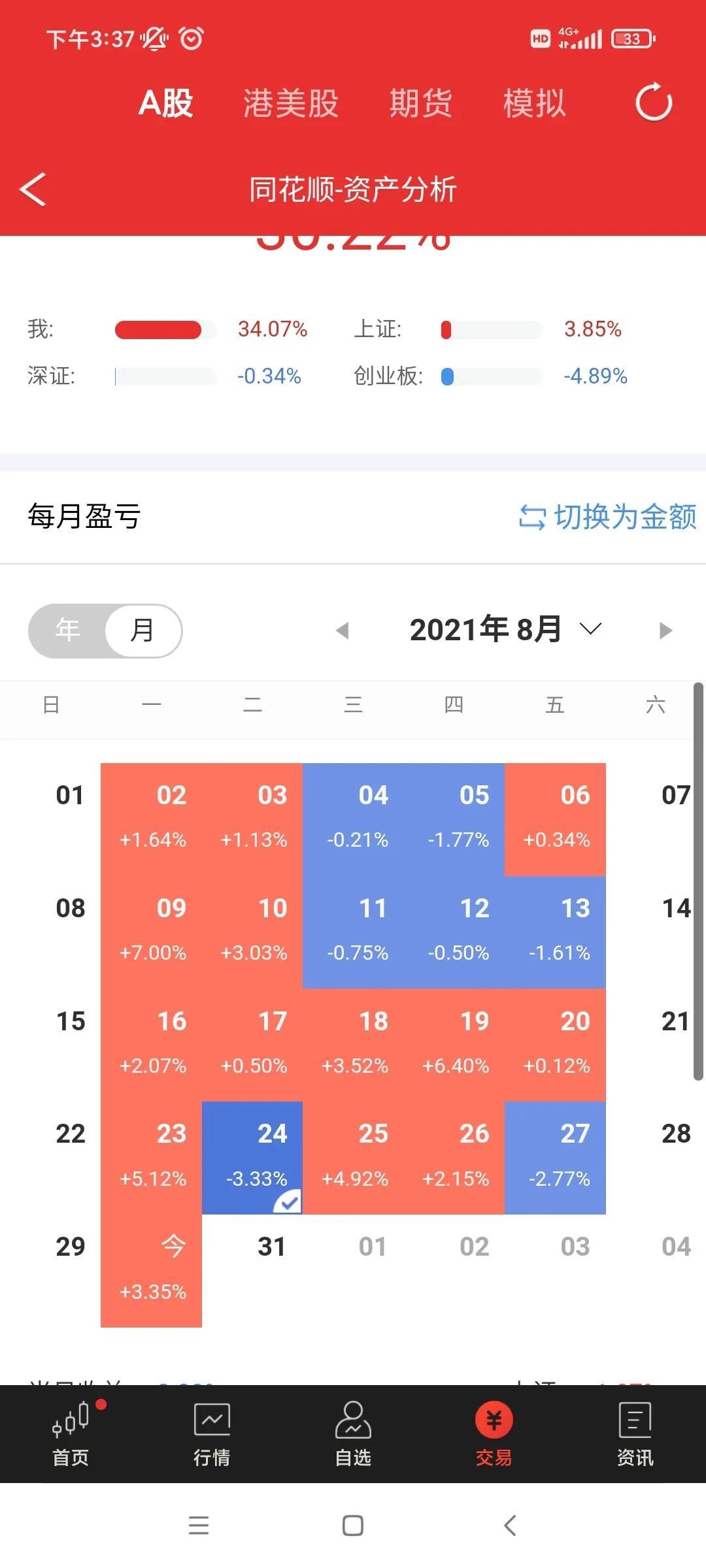Tap 切换为金额 to show amounts

[608, 517]
